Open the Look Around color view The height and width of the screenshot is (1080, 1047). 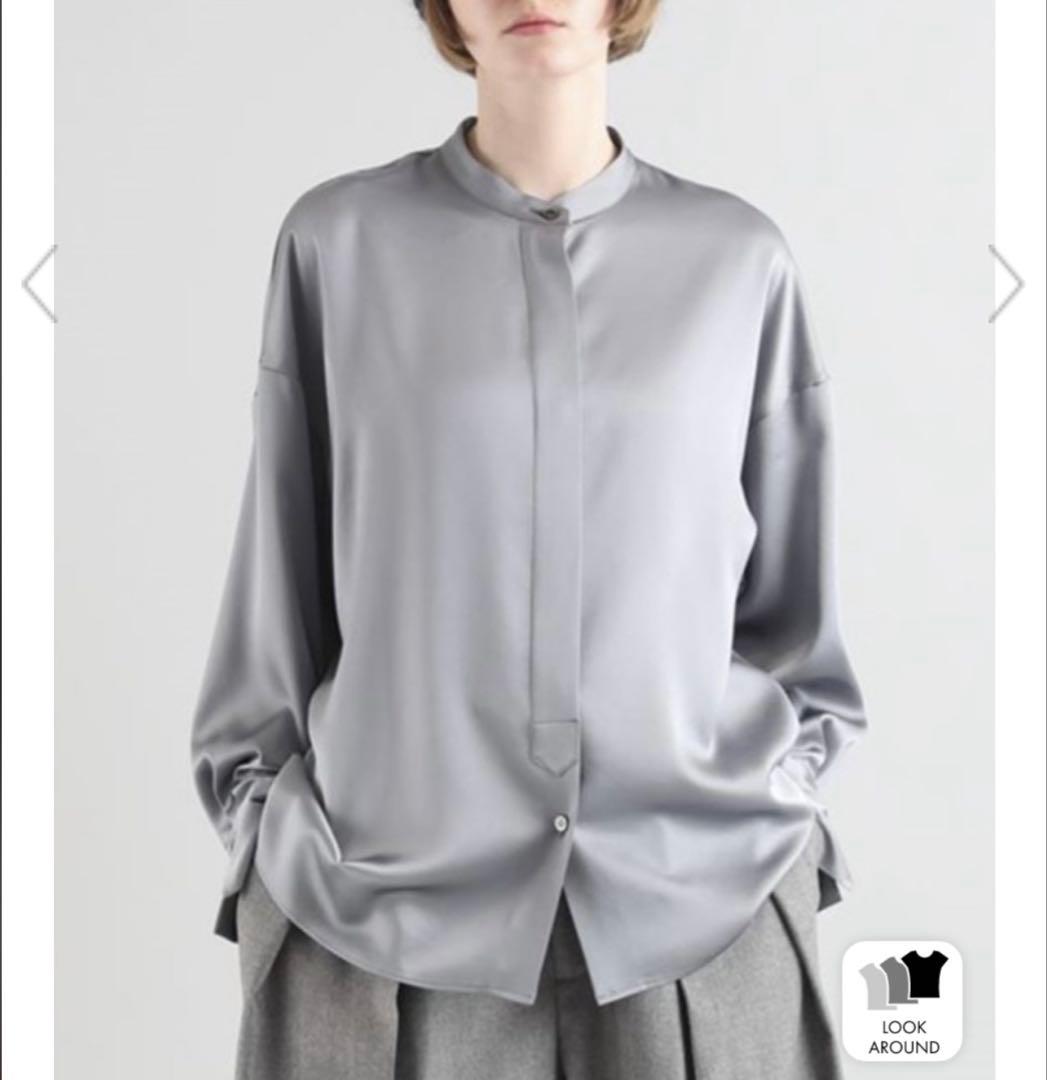(x=903, y=1001)
